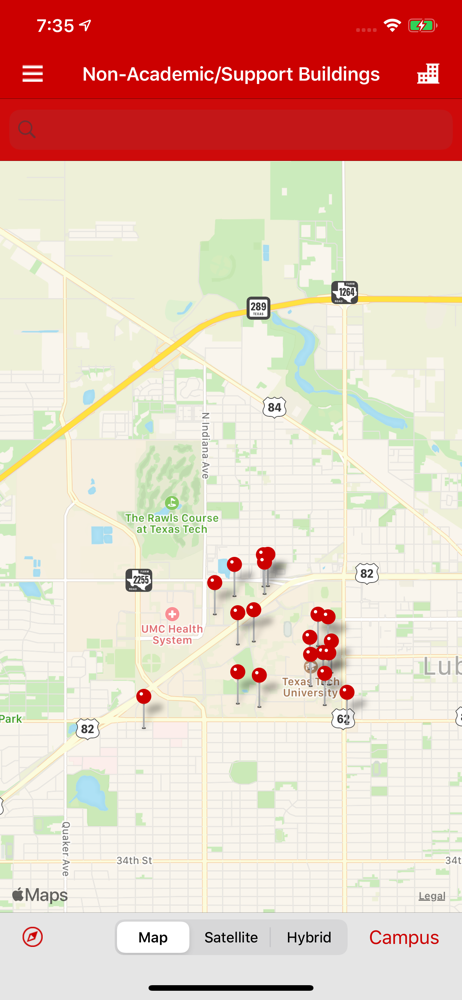Open the building categories icon

[x=428, y=74]
